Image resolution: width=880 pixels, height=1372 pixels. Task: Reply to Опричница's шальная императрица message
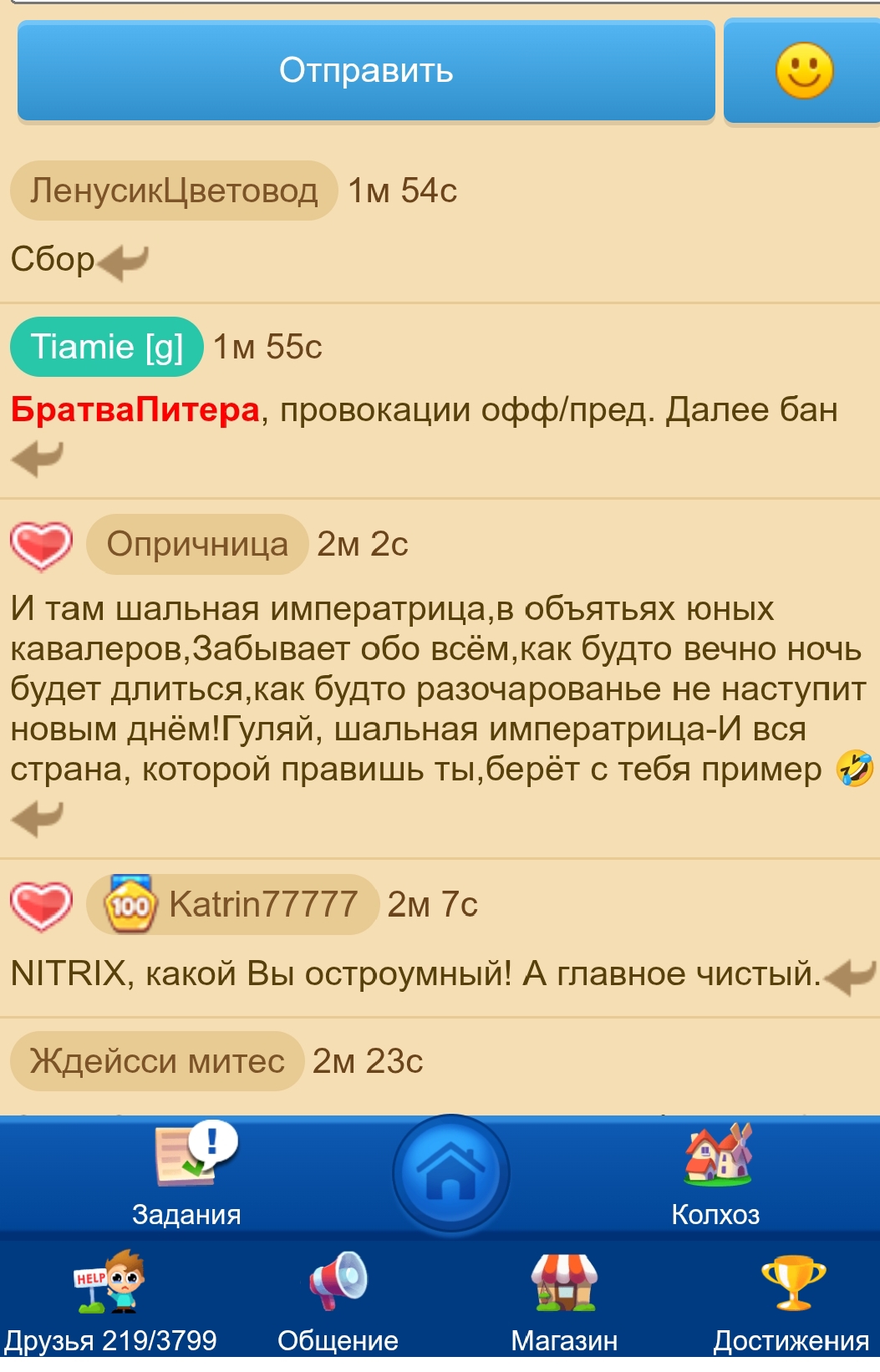38,817
